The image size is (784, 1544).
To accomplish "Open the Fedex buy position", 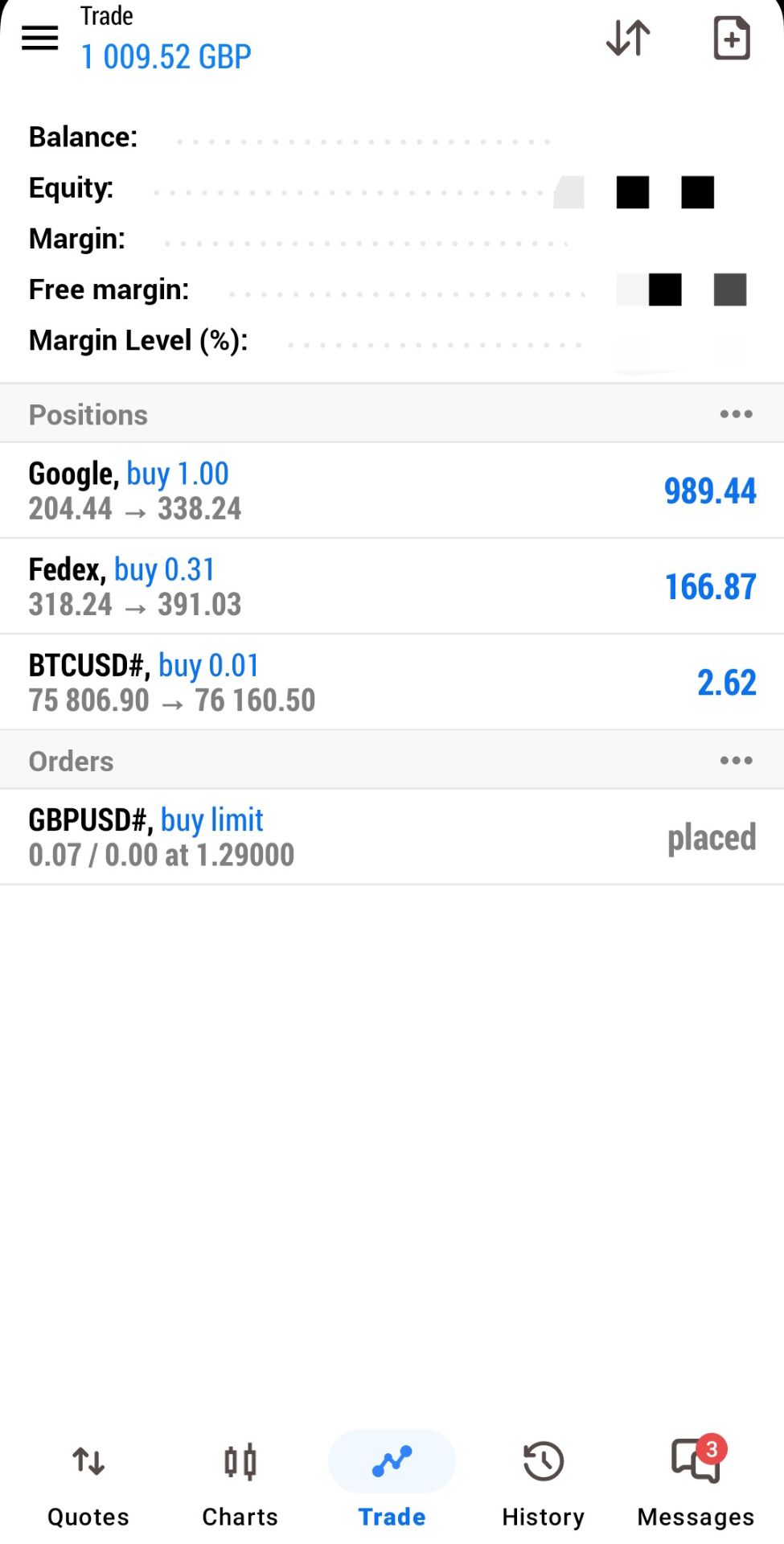I will [x=392, y=586].
